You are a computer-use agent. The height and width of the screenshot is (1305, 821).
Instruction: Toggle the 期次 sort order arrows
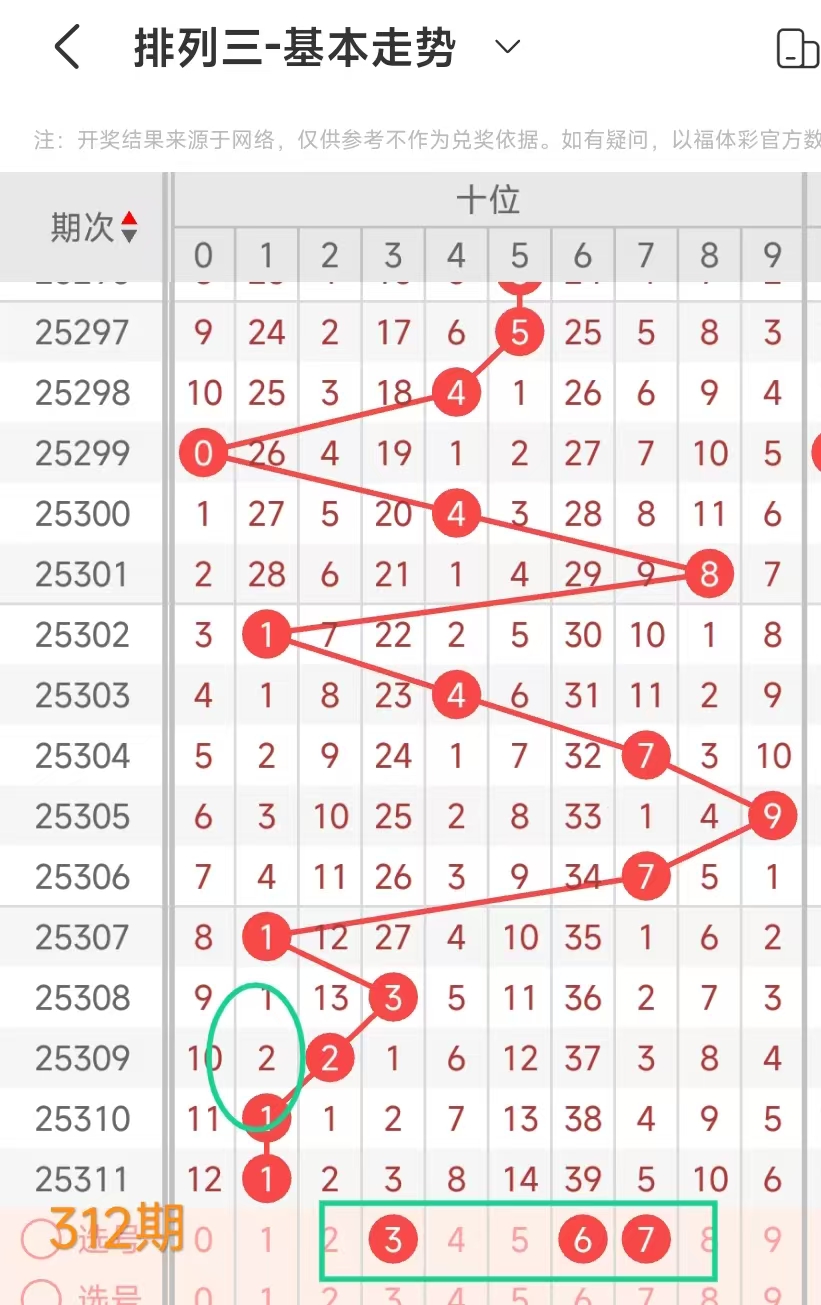tap(129, 227)
